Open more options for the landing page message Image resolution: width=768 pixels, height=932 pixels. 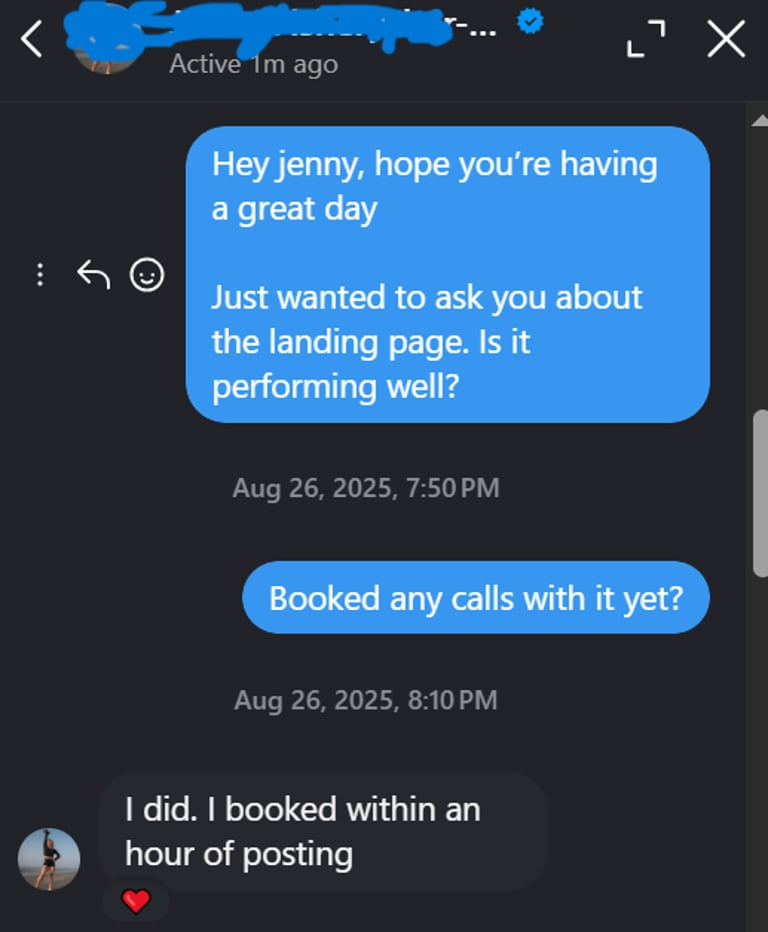click(x=40, y=274)
